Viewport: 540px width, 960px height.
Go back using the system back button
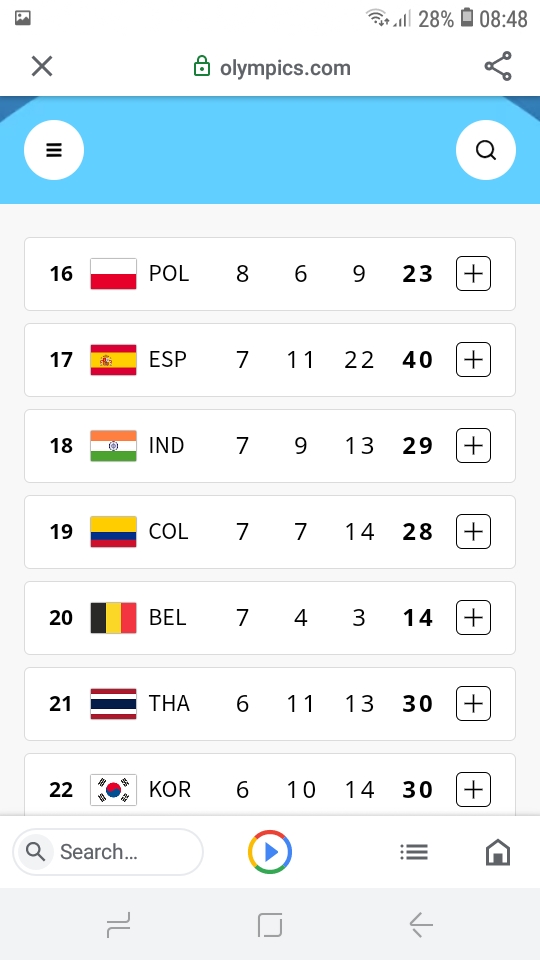click(x=421, y=924)
